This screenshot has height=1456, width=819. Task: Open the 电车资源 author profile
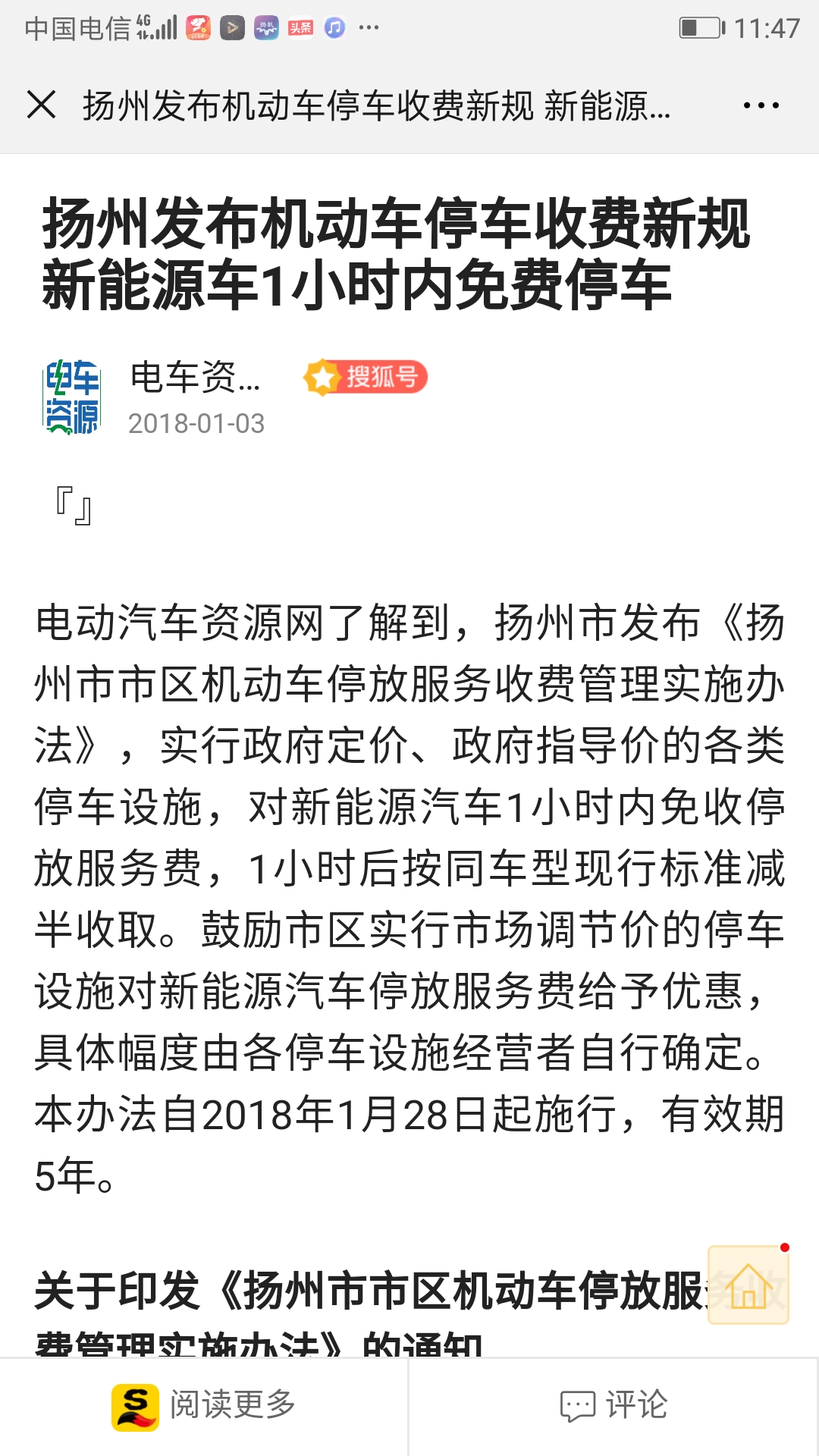pyautogui.click(x=72, y=397)
